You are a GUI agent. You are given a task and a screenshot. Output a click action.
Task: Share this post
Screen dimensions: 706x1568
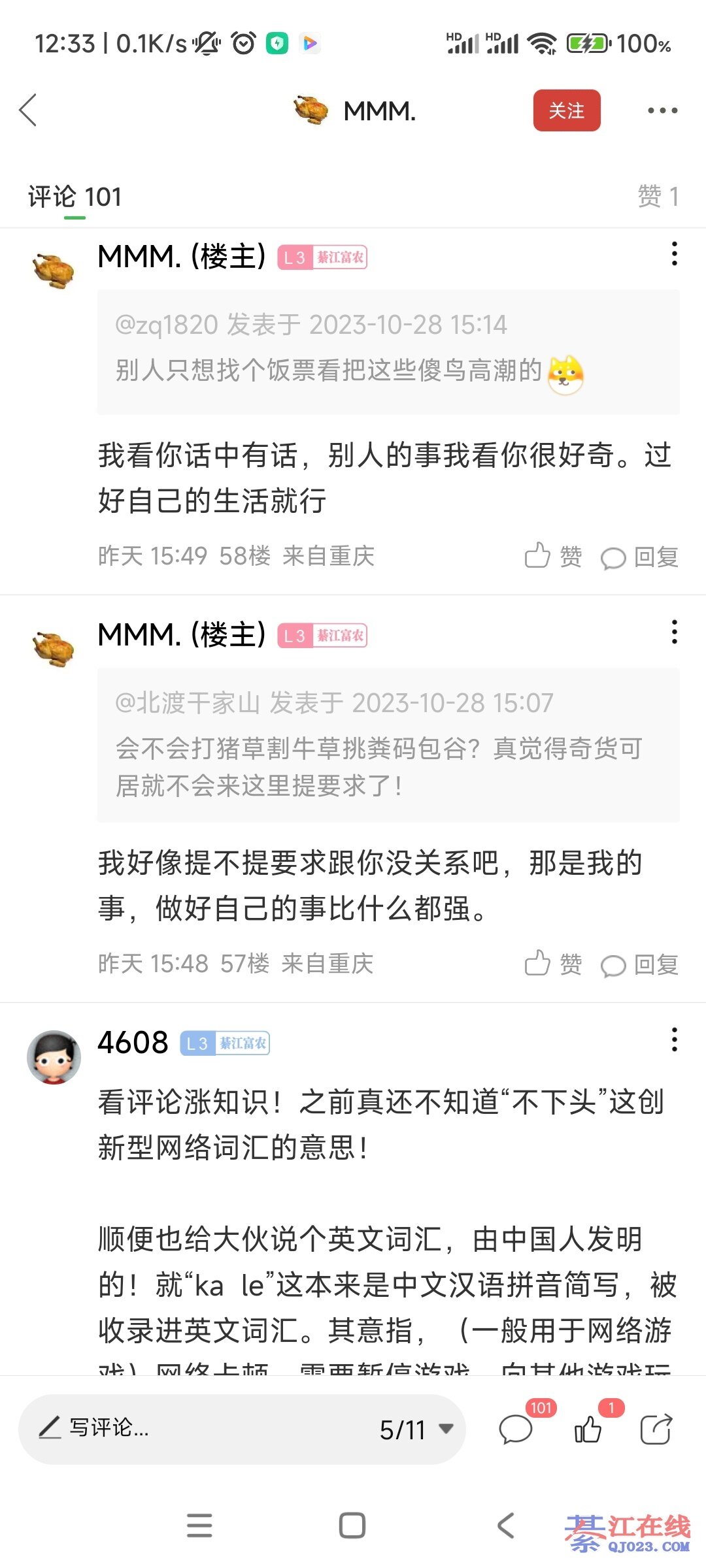tap(656, 1429)
